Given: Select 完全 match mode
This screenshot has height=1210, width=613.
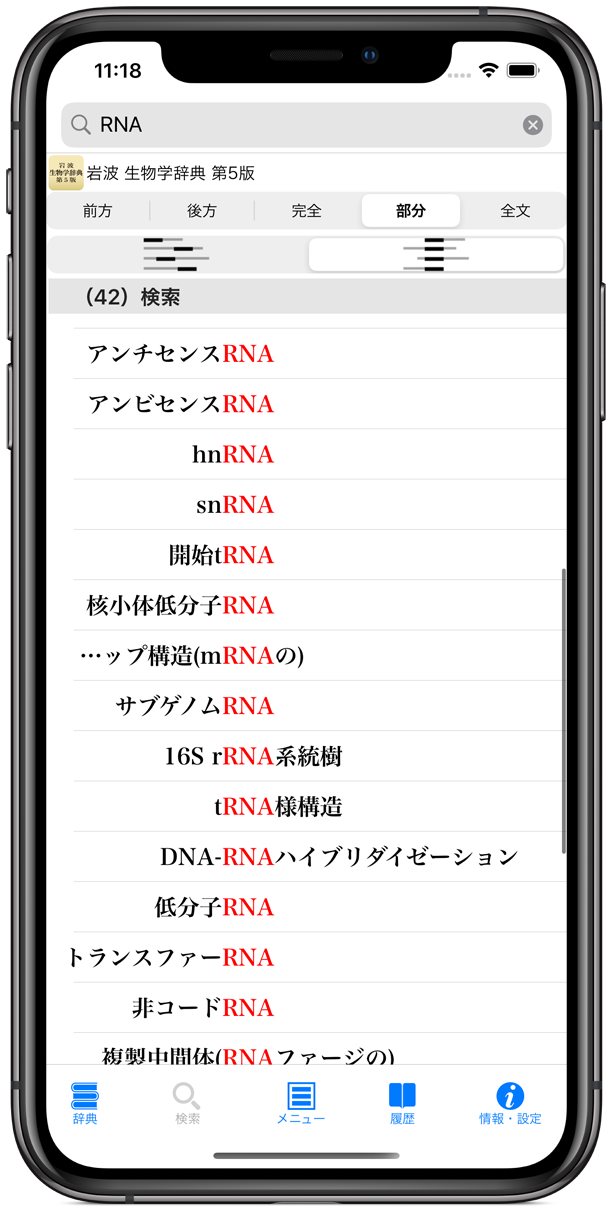Looking at the screenshot, I should (306, 211).
